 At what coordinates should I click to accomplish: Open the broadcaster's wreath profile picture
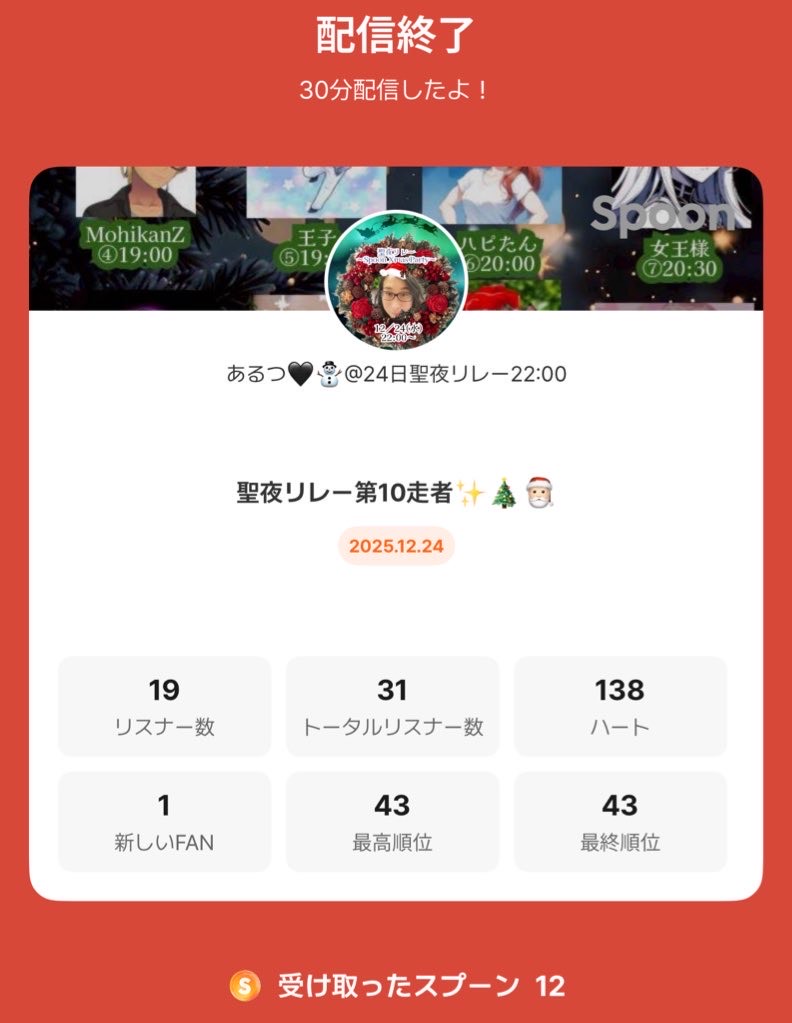point(396,281)
